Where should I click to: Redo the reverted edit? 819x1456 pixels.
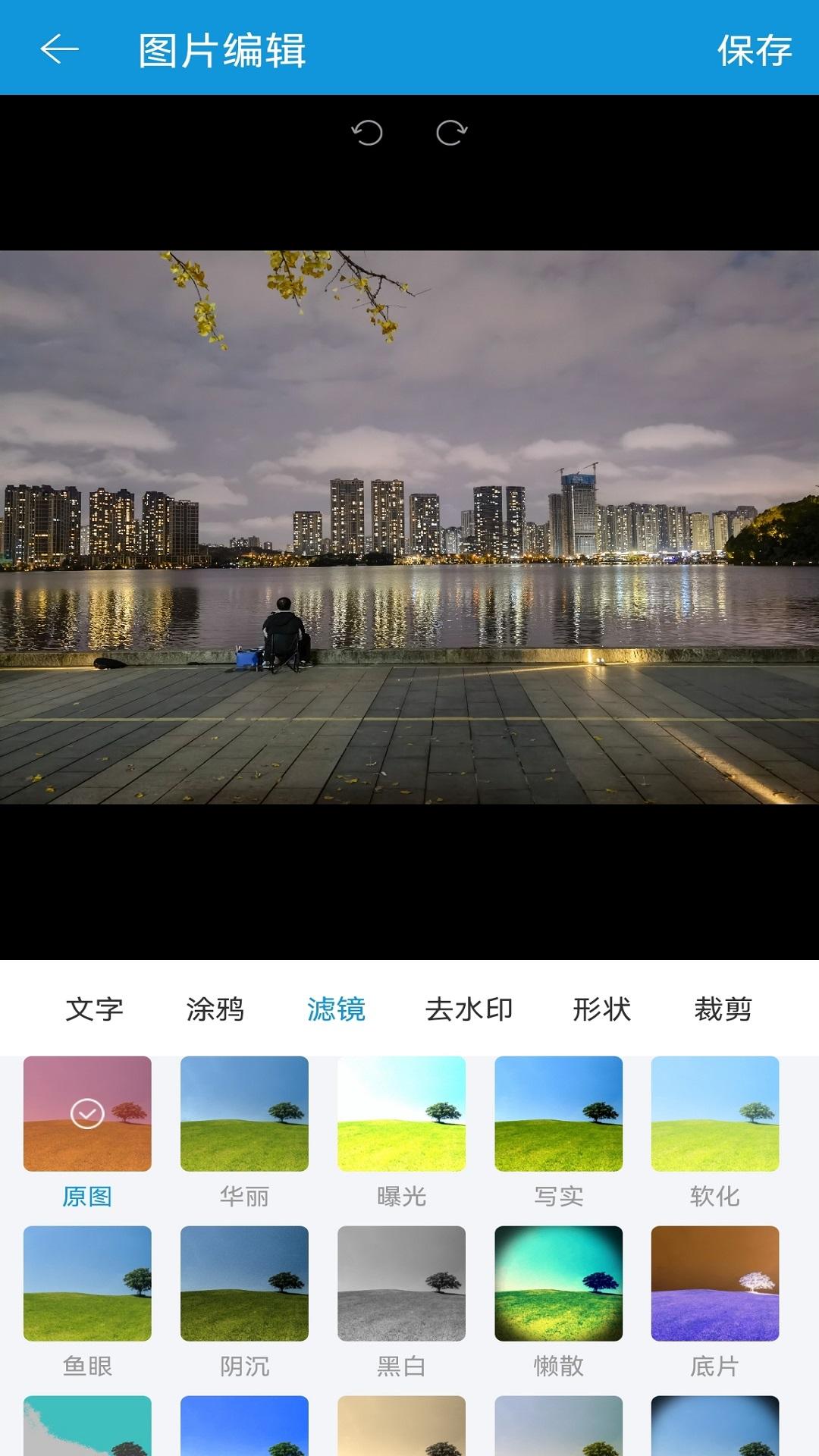click(x=451, y=133)
